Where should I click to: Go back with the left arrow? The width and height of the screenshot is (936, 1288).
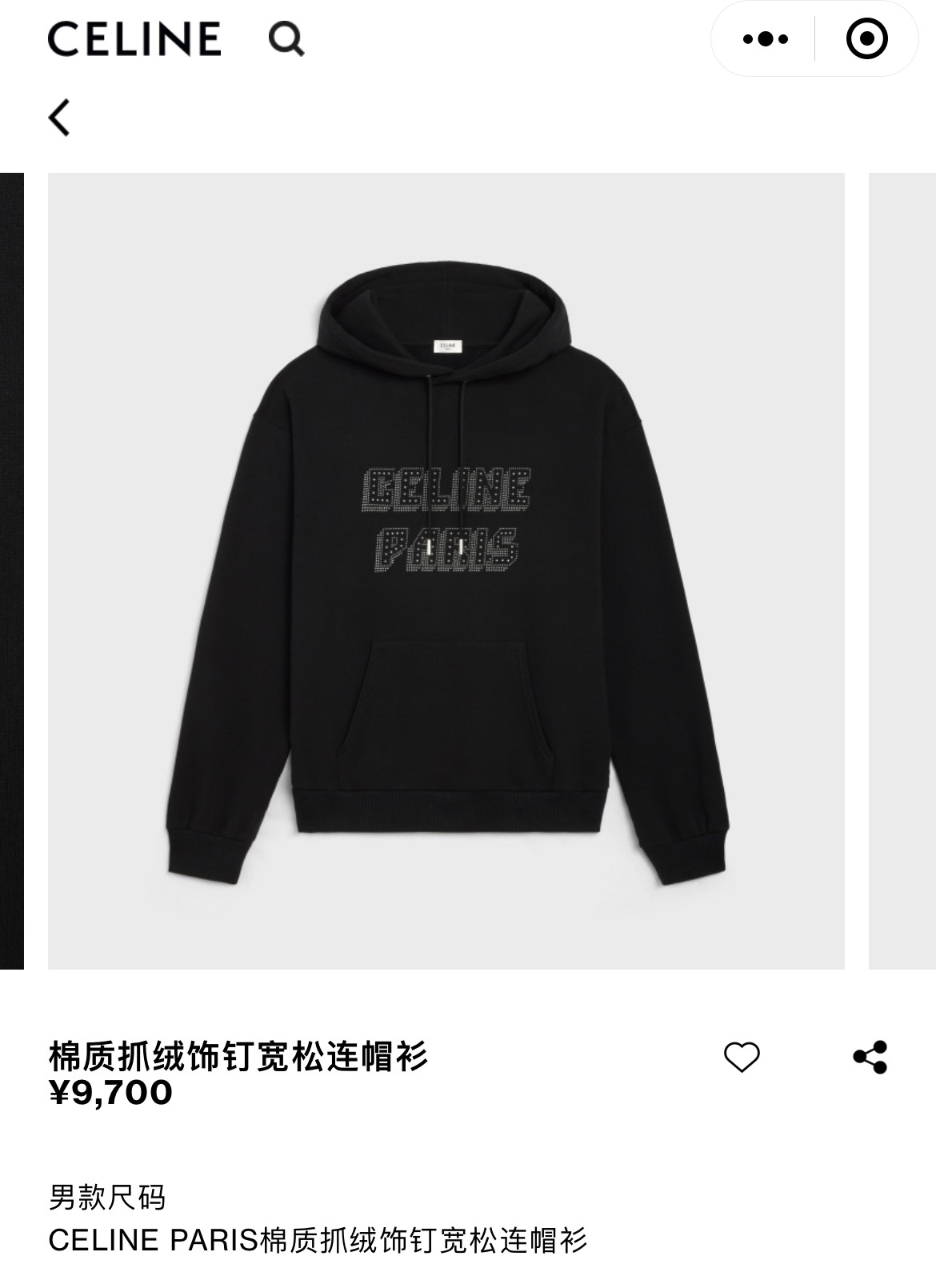60,118
